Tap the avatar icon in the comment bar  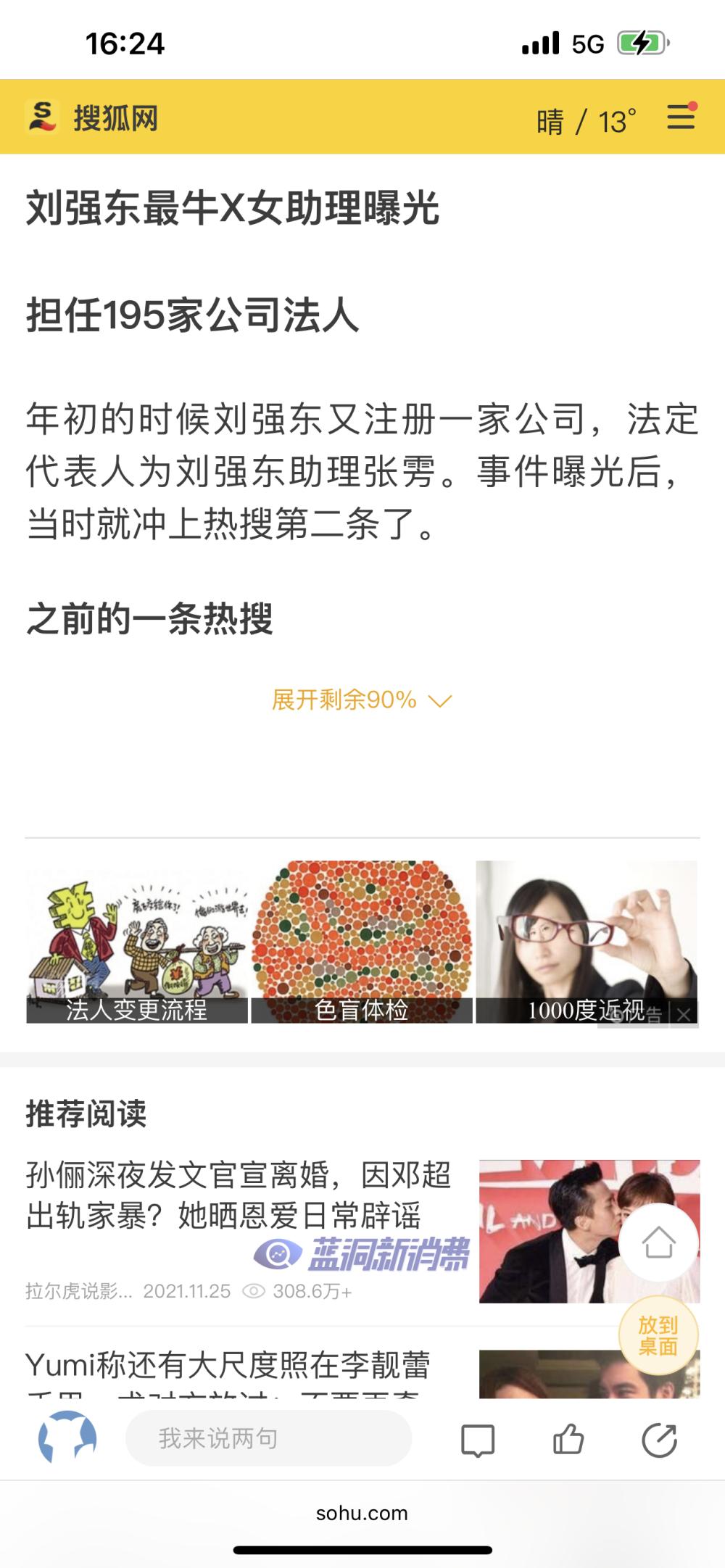pyautogui.click(x=69, y=1438)
